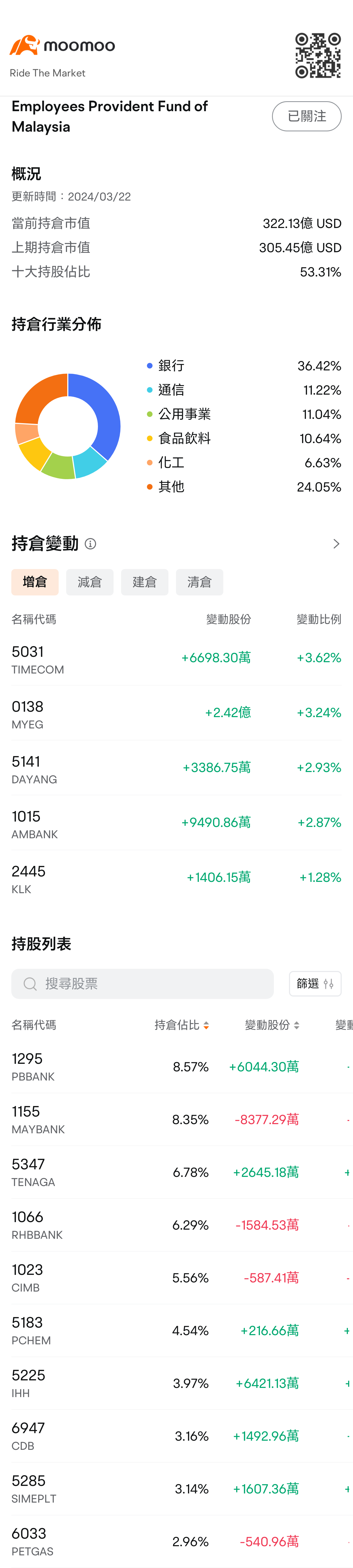
Task: Sort the list by 持倉佔比
Action: [181, 1025]
